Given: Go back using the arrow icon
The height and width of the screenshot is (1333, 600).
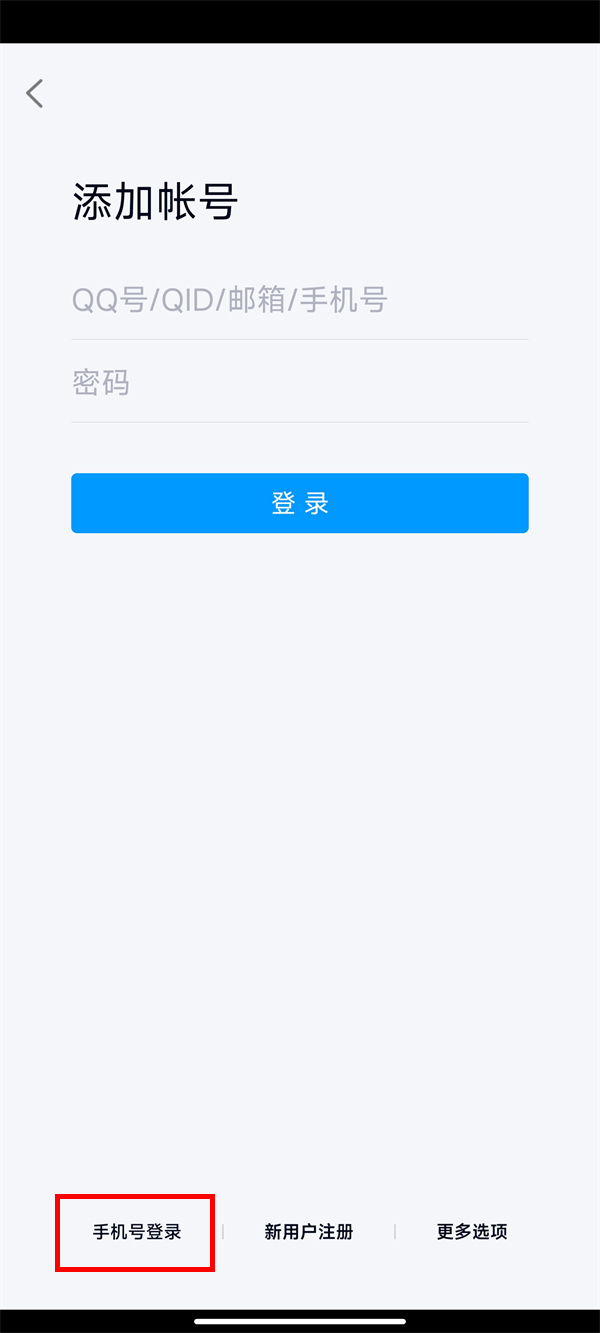Looking at the screenshot, I should click(x=35, y=94).
